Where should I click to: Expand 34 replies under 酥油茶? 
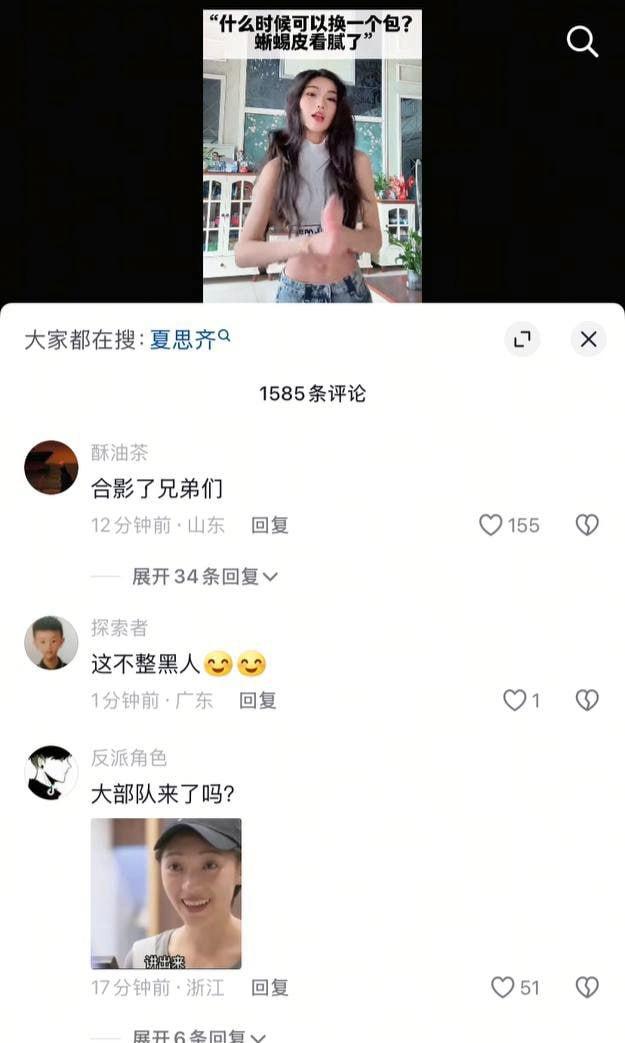205,576
